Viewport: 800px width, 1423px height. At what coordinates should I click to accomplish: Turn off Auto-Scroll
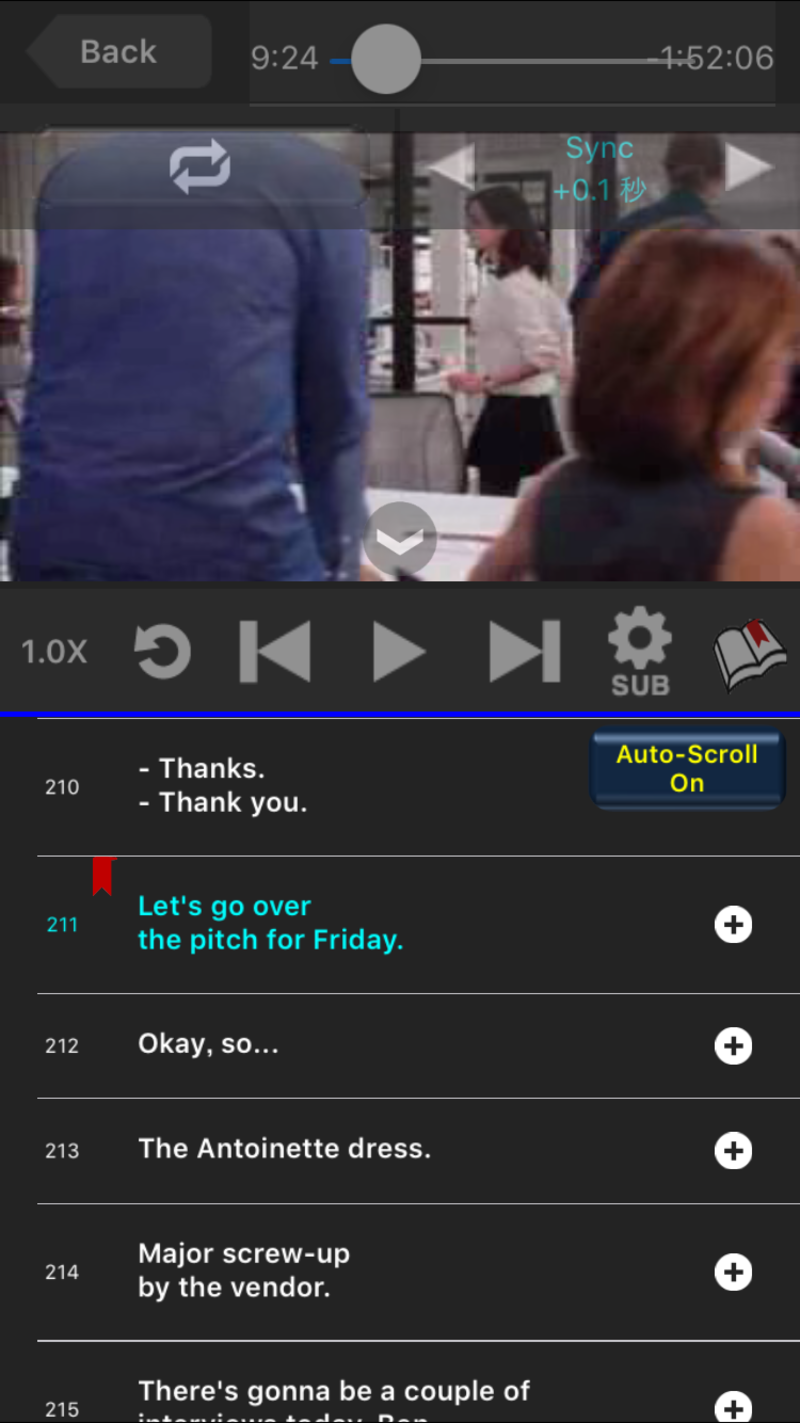pyautogui.click(x=687, y=769)
